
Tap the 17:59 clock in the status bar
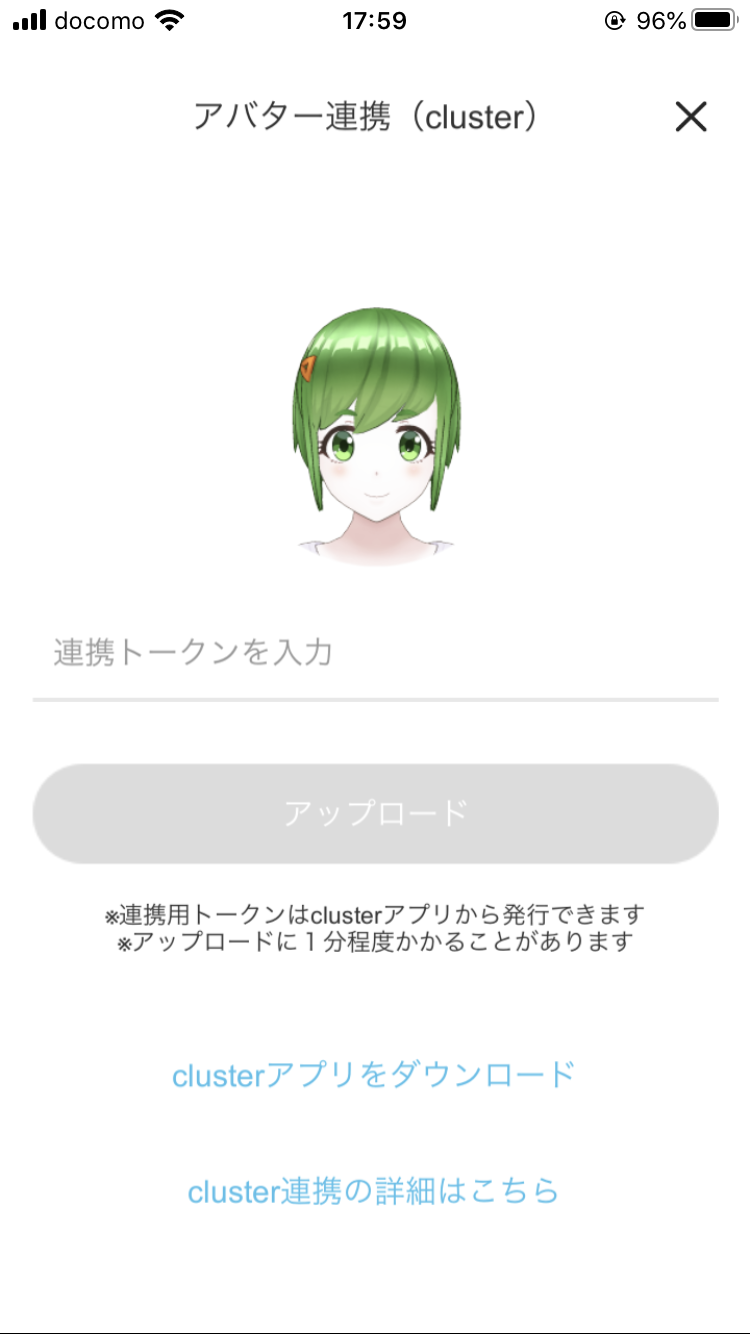tap(374, 20)
